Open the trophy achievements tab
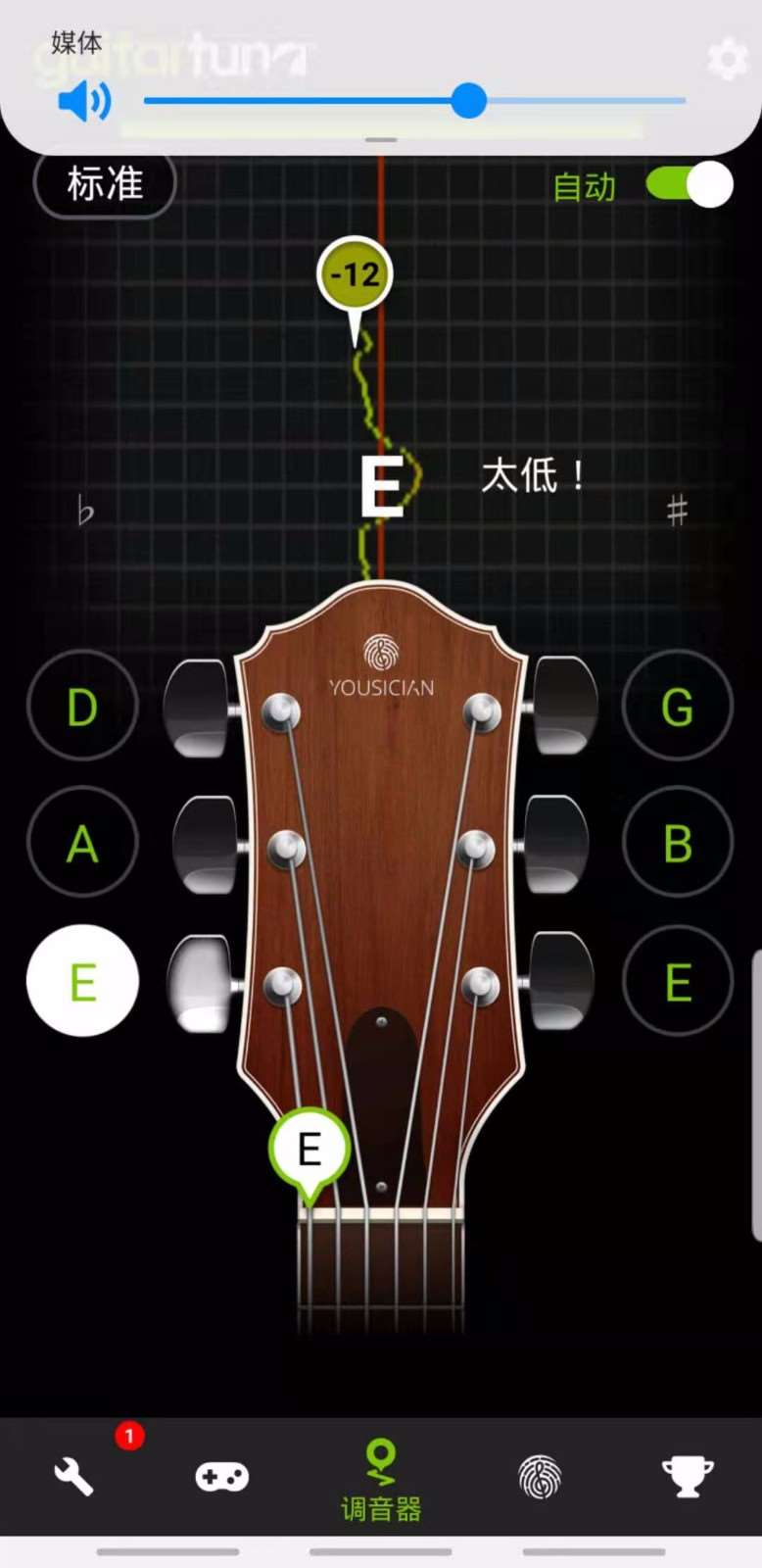This screenshot has height=1568, width=762. pyautogui.click(x=688, y=1476)
